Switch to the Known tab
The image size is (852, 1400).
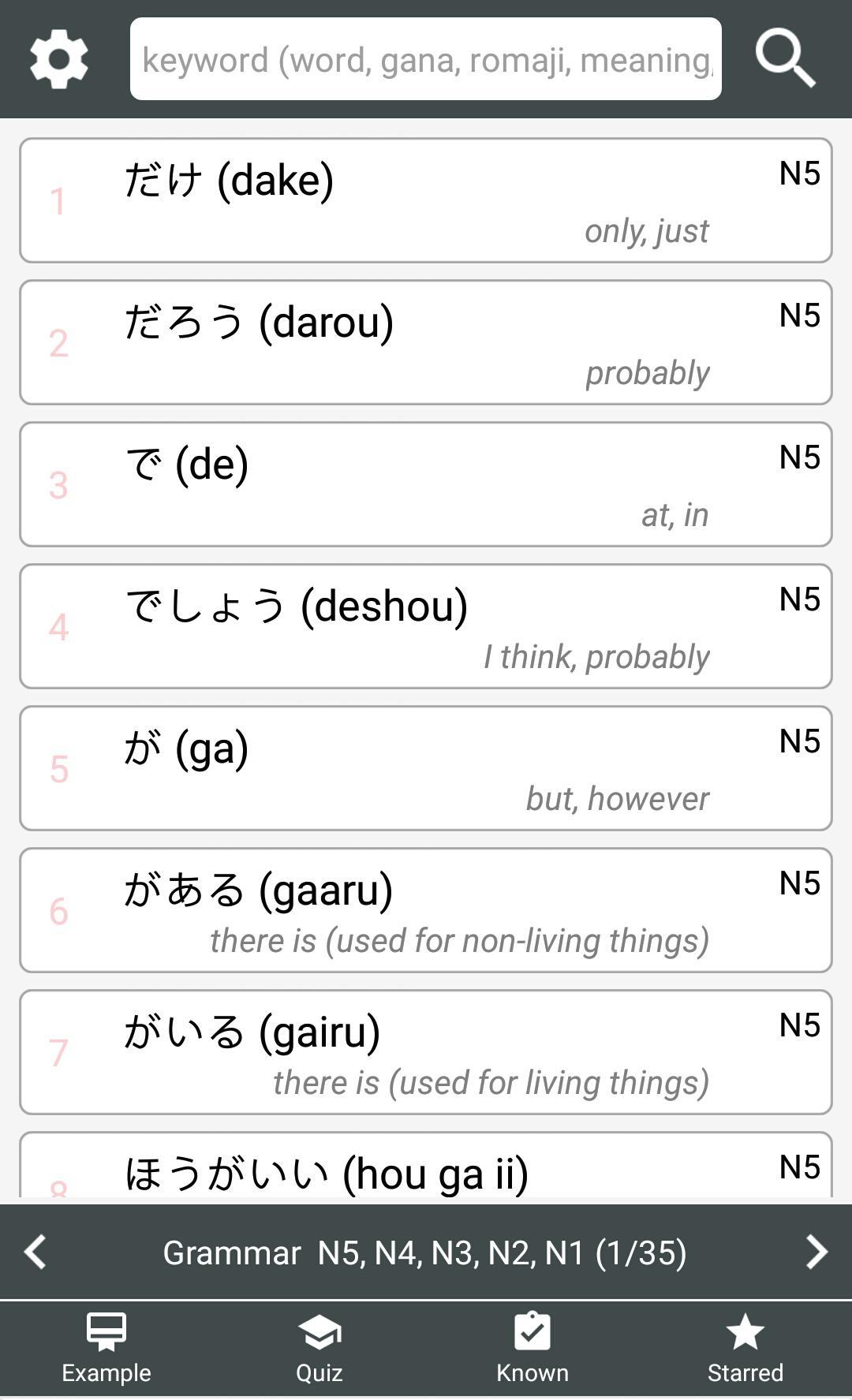click(532, 1349)
